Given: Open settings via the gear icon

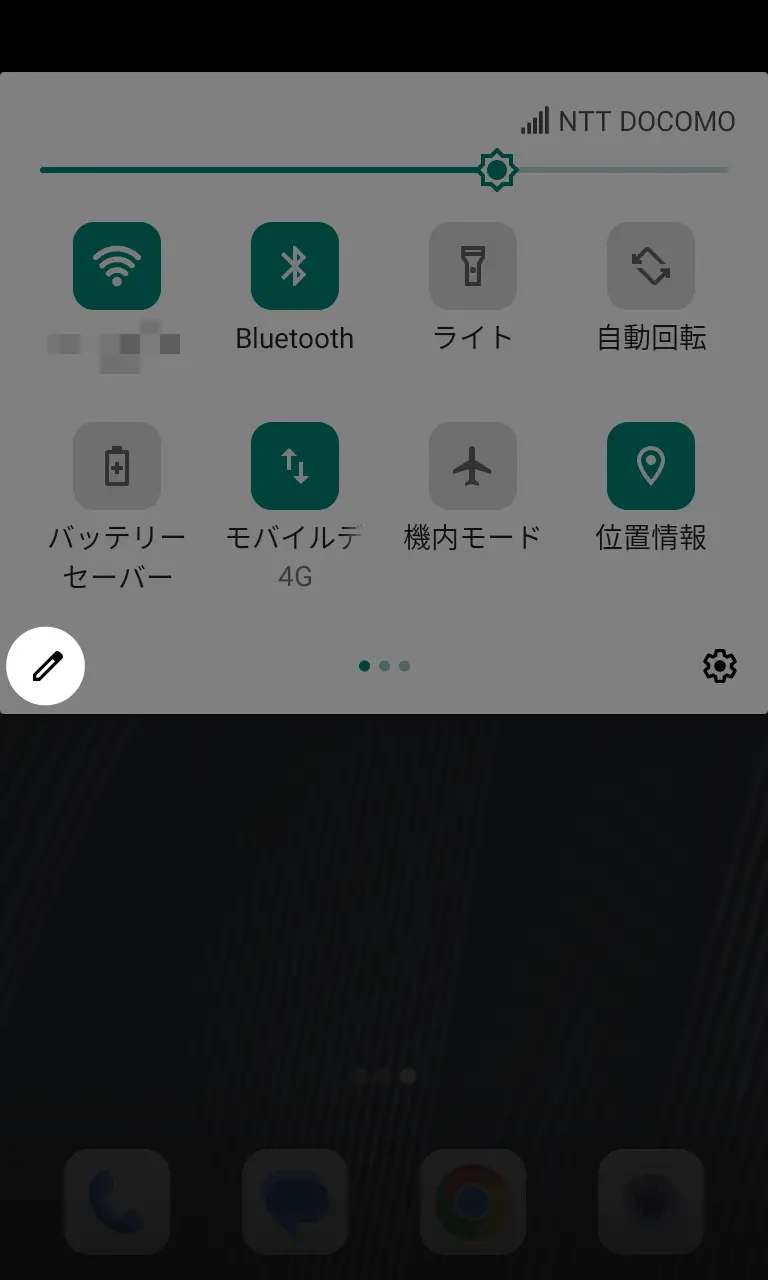Looking at the screenshot, I should click(720, 666).
